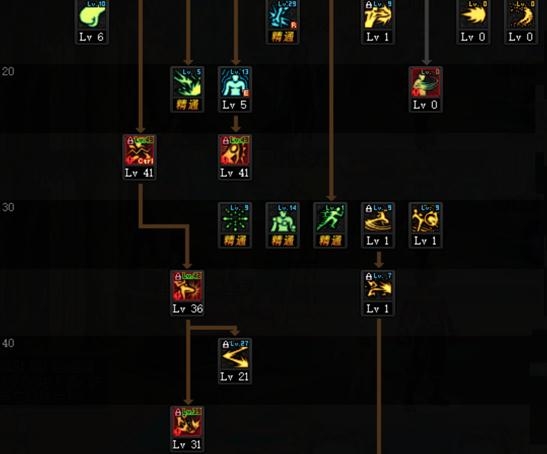Select the green torso mastery skill

(283, 225)
